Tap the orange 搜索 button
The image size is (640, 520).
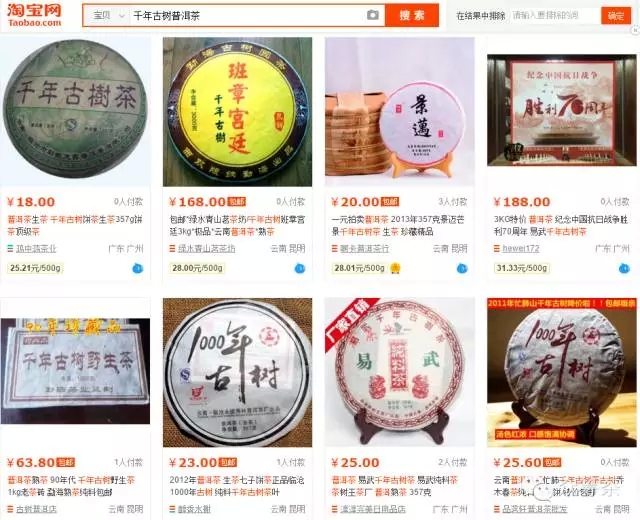pyautogui.click(x=411, y=15)
